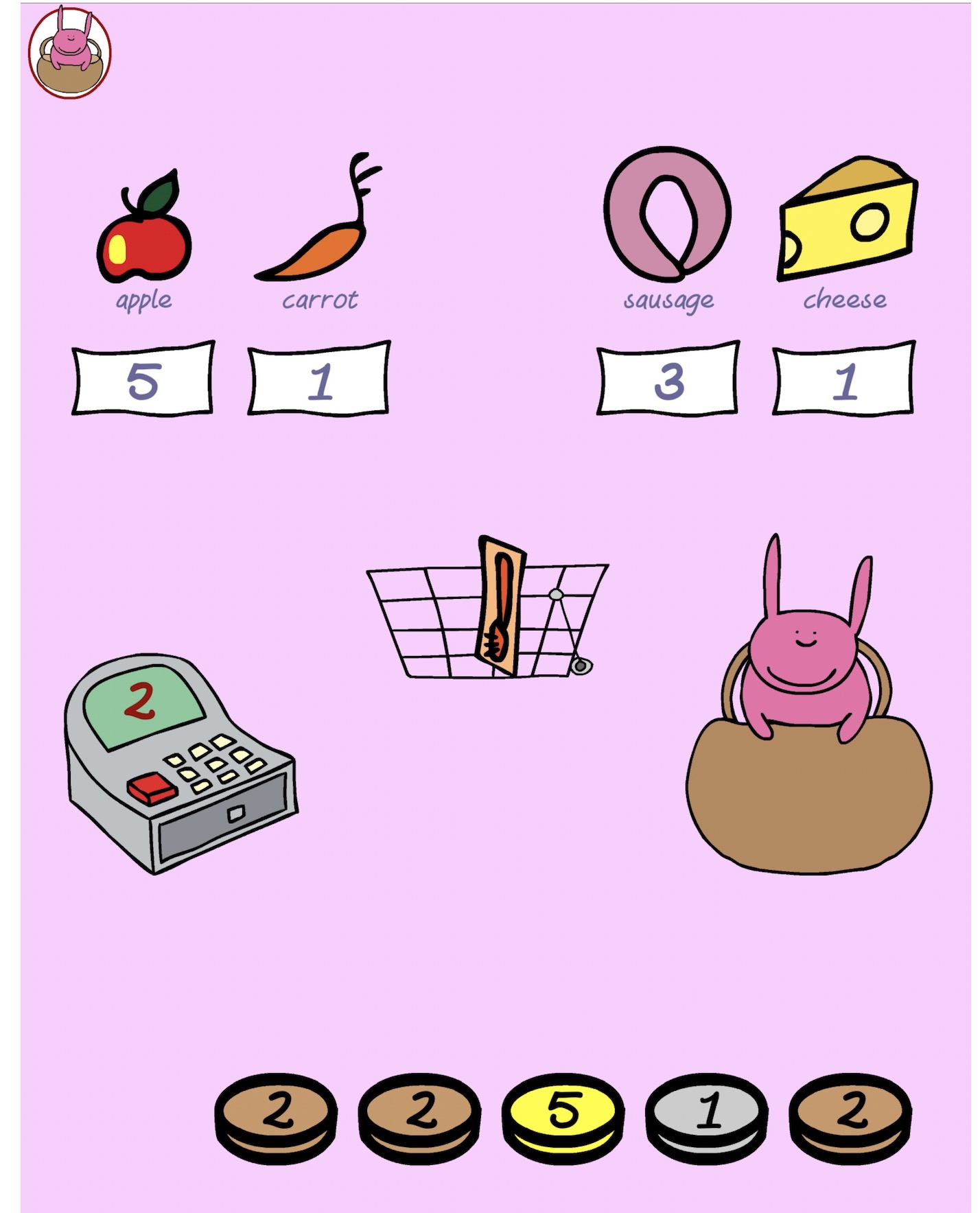Tap the silver 1 coin
980x1213 pixels.
click(706, 1118)
